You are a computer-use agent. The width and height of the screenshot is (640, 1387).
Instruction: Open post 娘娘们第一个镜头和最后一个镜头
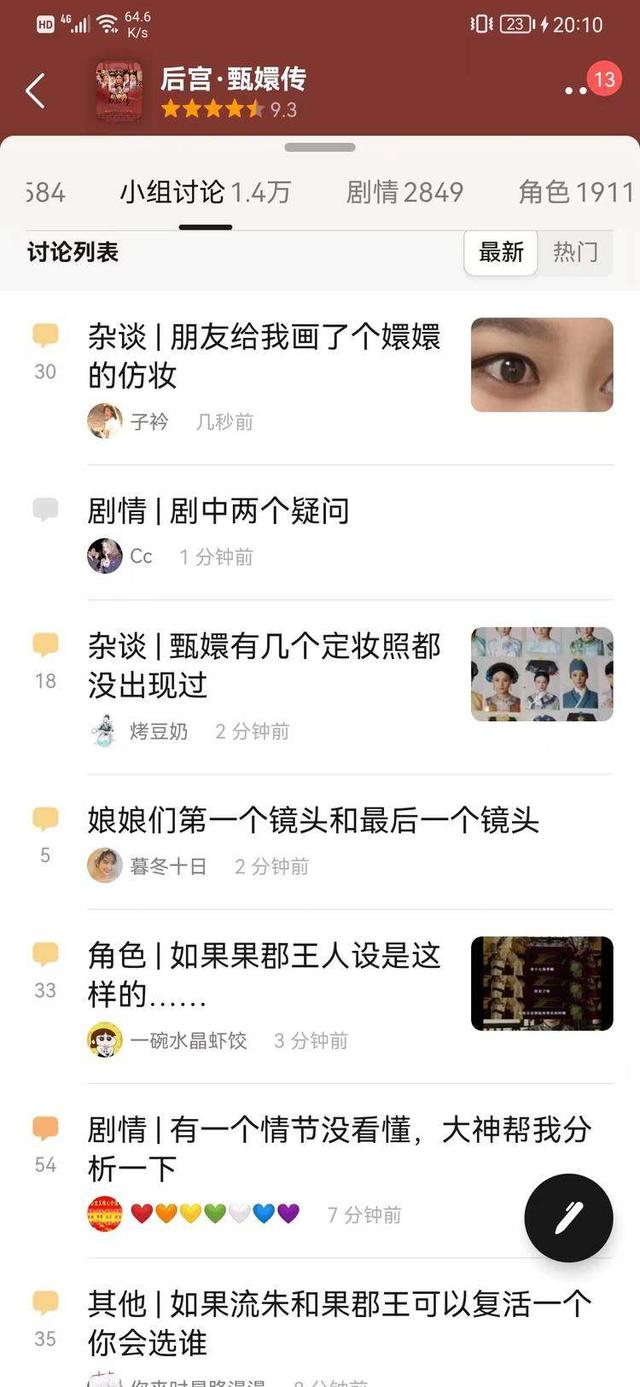313,821
